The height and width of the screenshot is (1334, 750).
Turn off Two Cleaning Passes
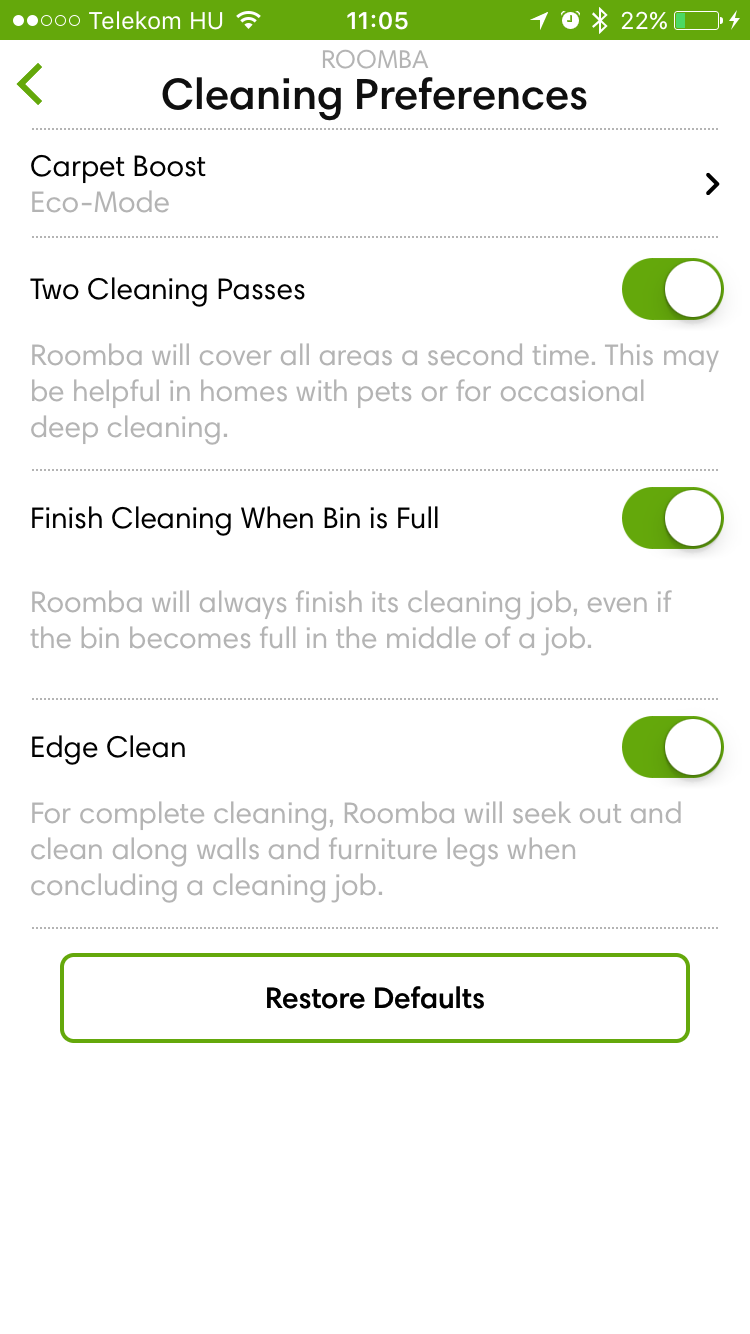tap(672, 290)
